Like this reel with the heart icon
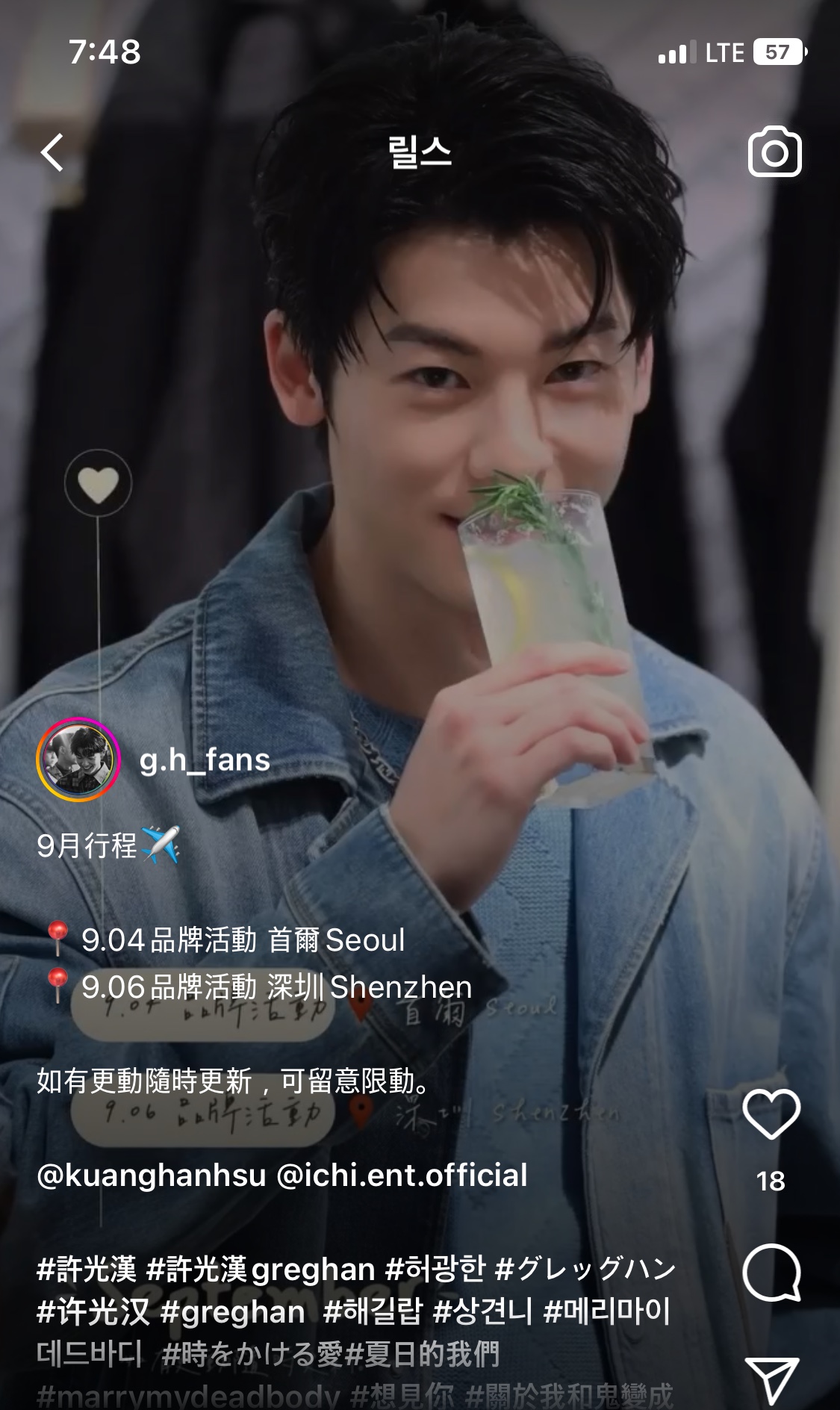This screenshot has width=840, height=1410. [x=771, y=1114]
